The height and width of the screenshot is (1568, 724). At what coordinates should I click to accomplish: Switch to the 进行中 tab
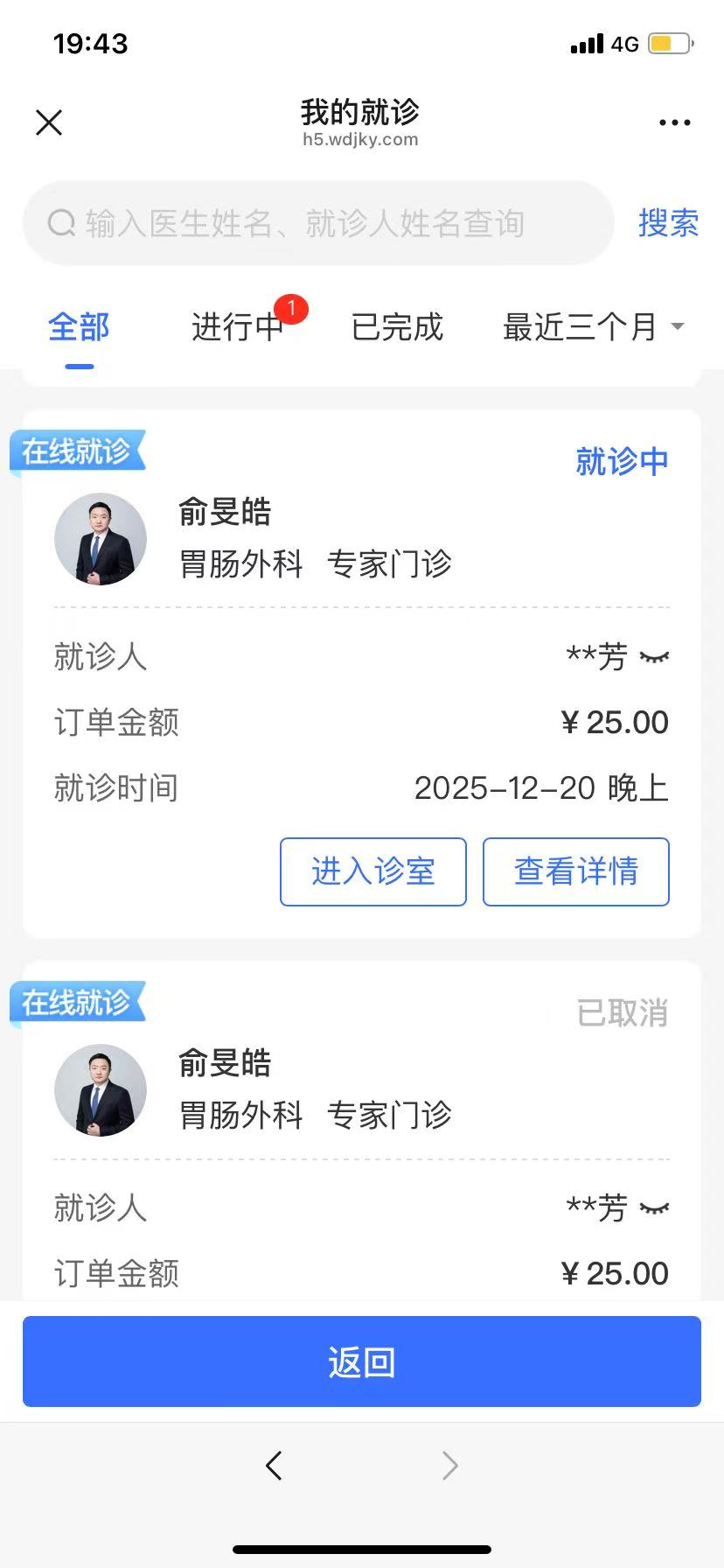[x=238, y=328]
